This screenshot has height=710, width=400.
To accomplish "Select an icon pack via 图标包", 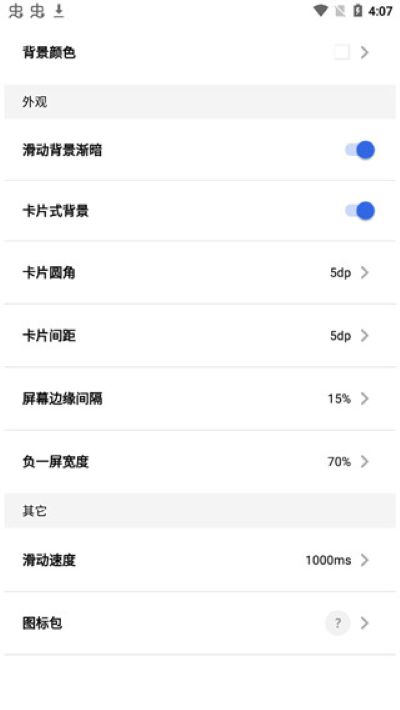I will click(200, 623).
